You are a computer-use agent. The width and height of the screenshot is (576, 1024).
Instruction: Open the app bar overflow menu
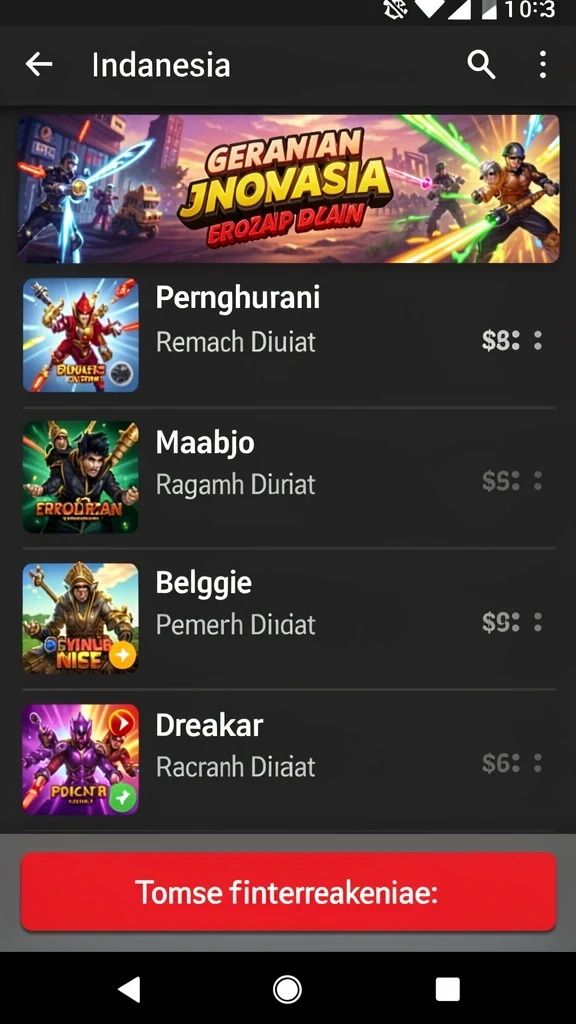click(x=543, y=65)
